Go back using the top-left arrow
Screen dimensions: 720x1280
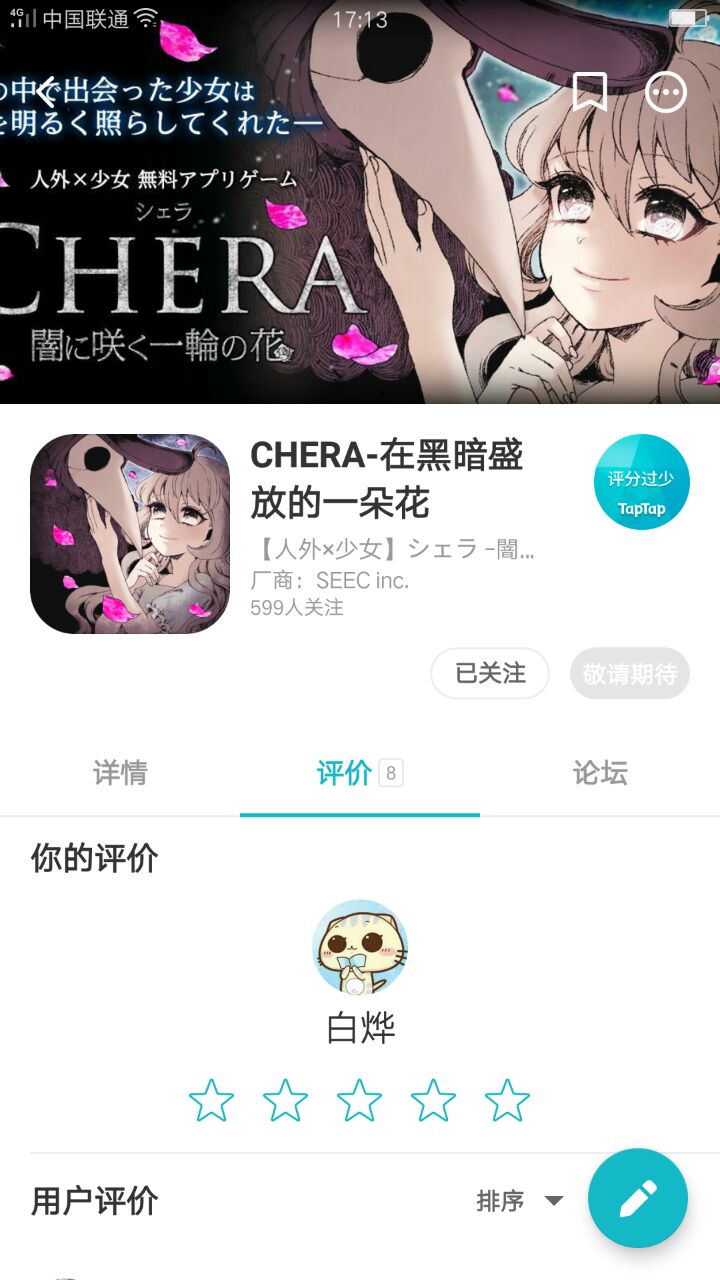click(46, 93)
